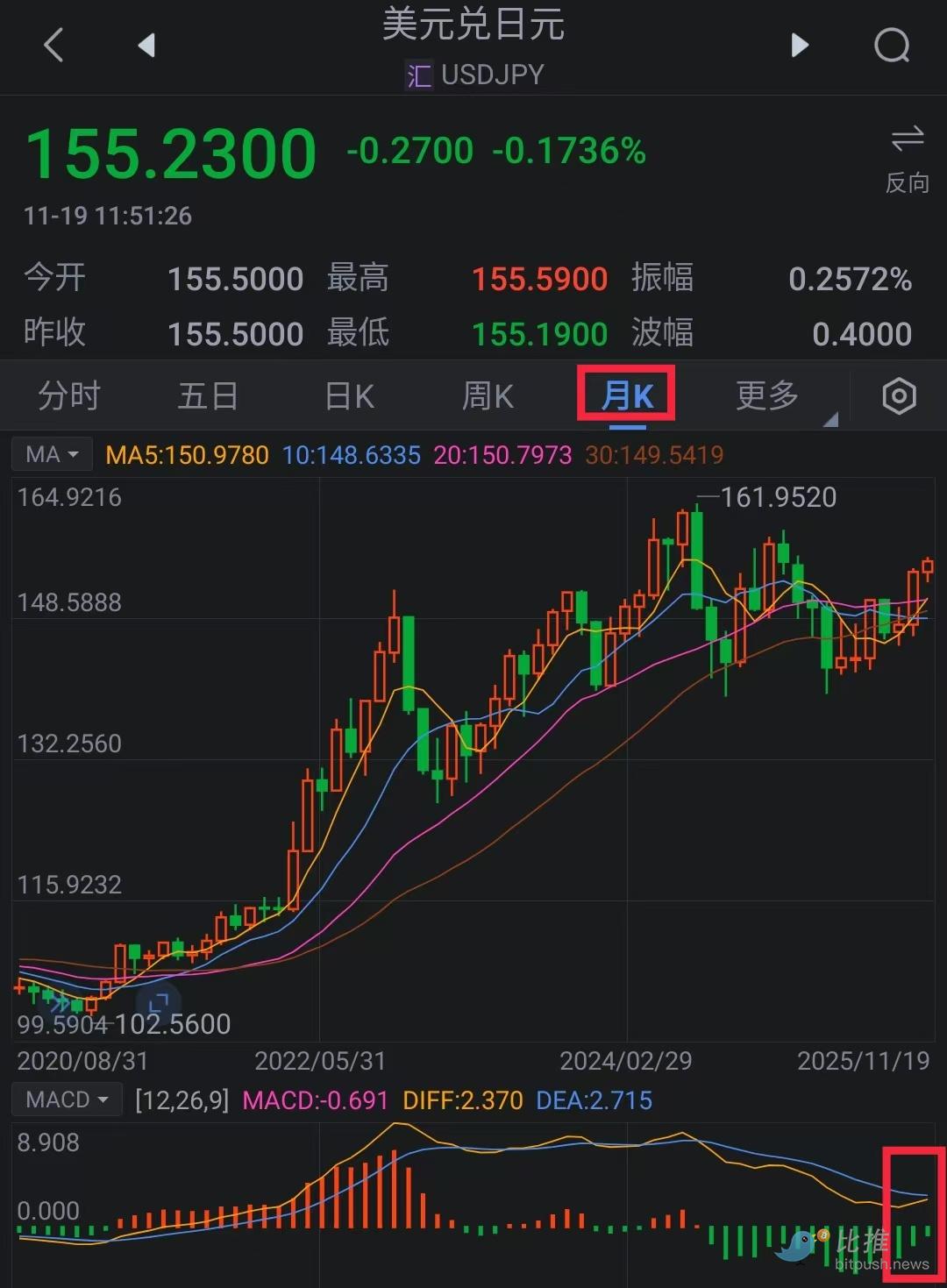Switch to the next currency pair
947x1288 pixels.
pyautogui.click(x=799, y=45)
